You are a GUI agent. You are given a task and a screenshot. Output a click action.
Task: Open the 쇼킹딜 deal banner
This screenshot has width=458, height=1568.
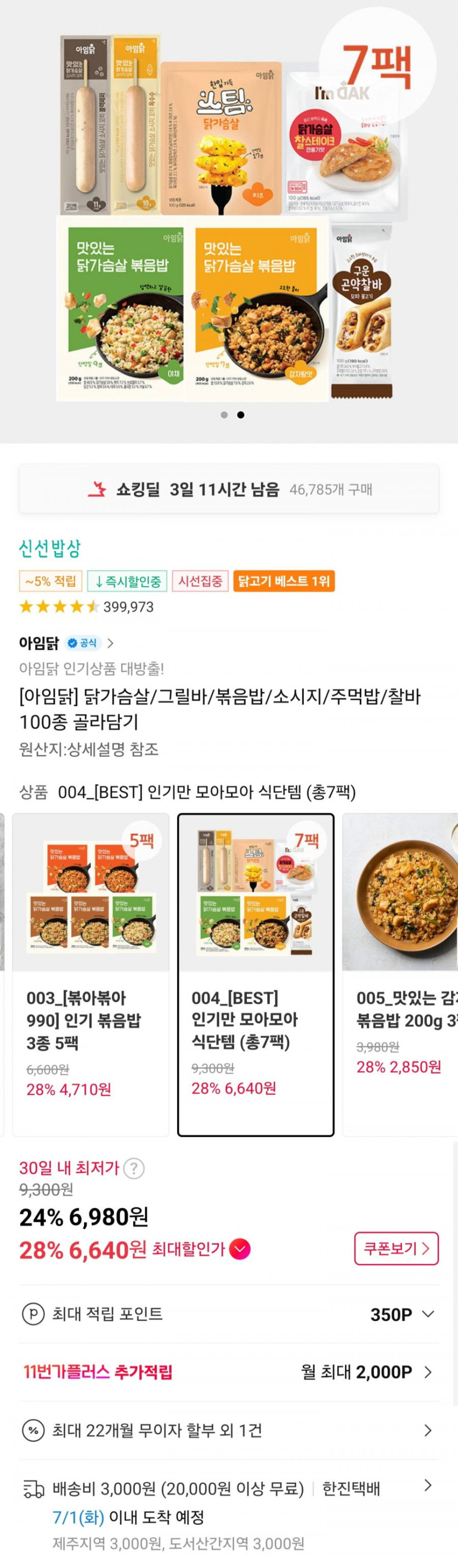point(229,489)
